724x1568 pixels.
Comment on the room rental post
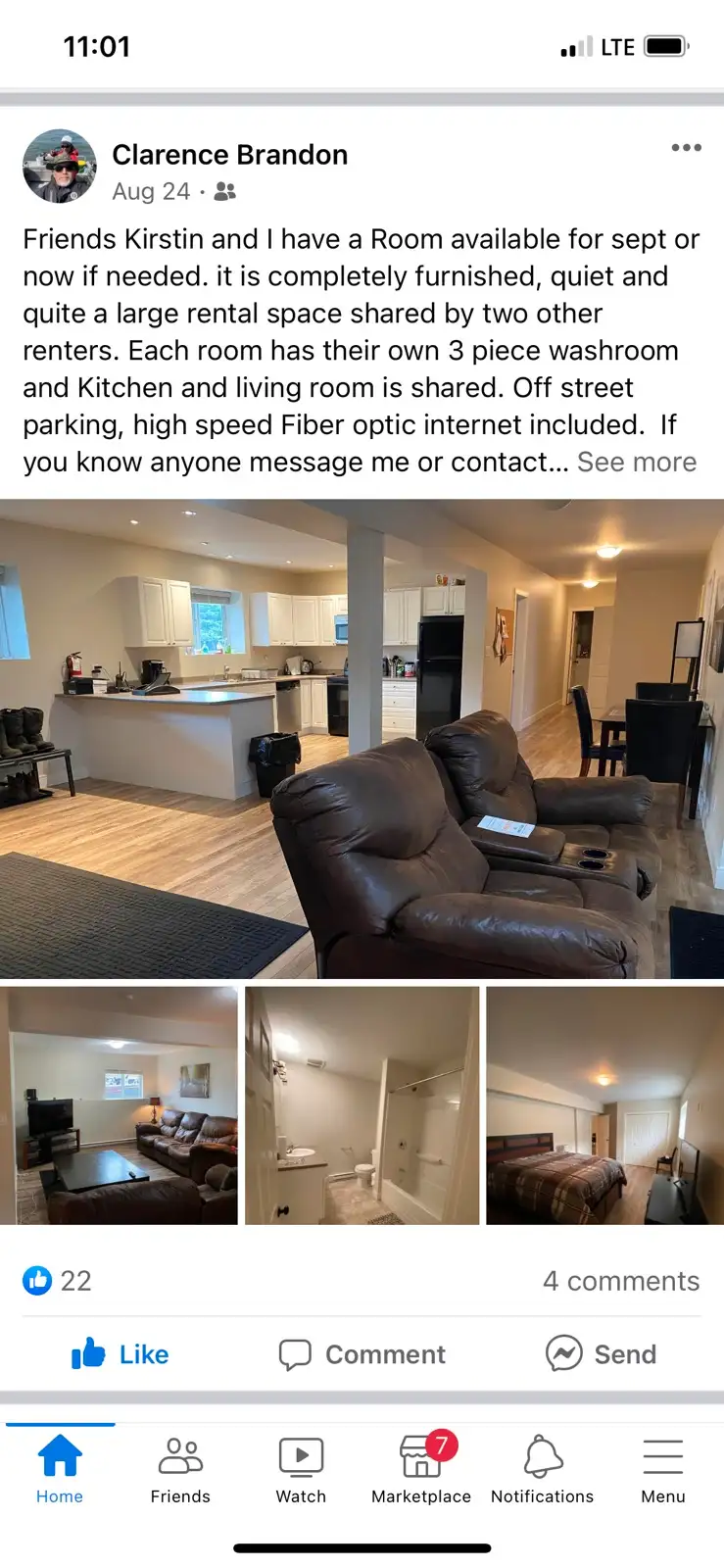click(x=362, y=1354)
